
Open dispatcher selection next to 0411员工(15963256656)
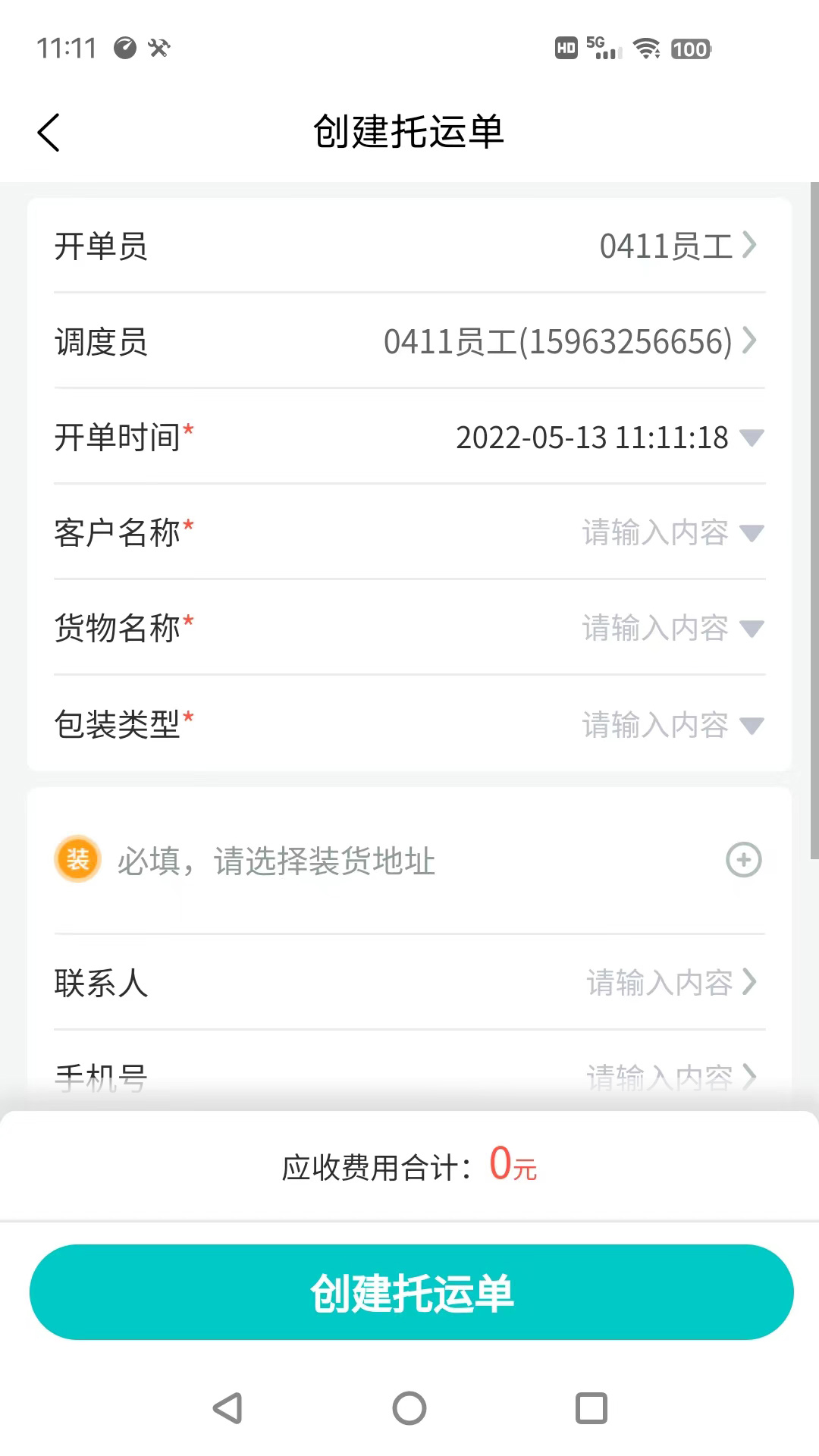tap(749, 342)
